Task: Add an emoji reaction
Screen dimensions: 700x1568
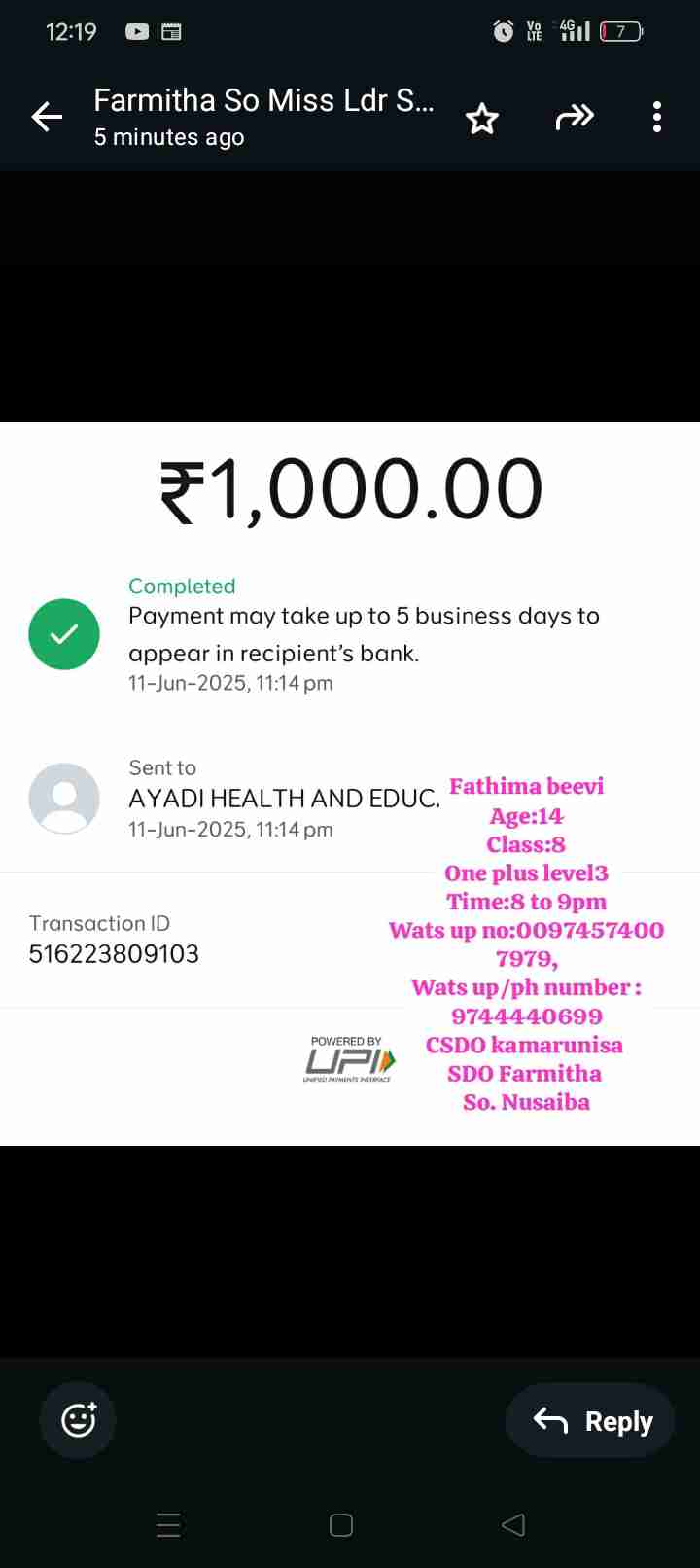Action: [x=78, y=1420]
